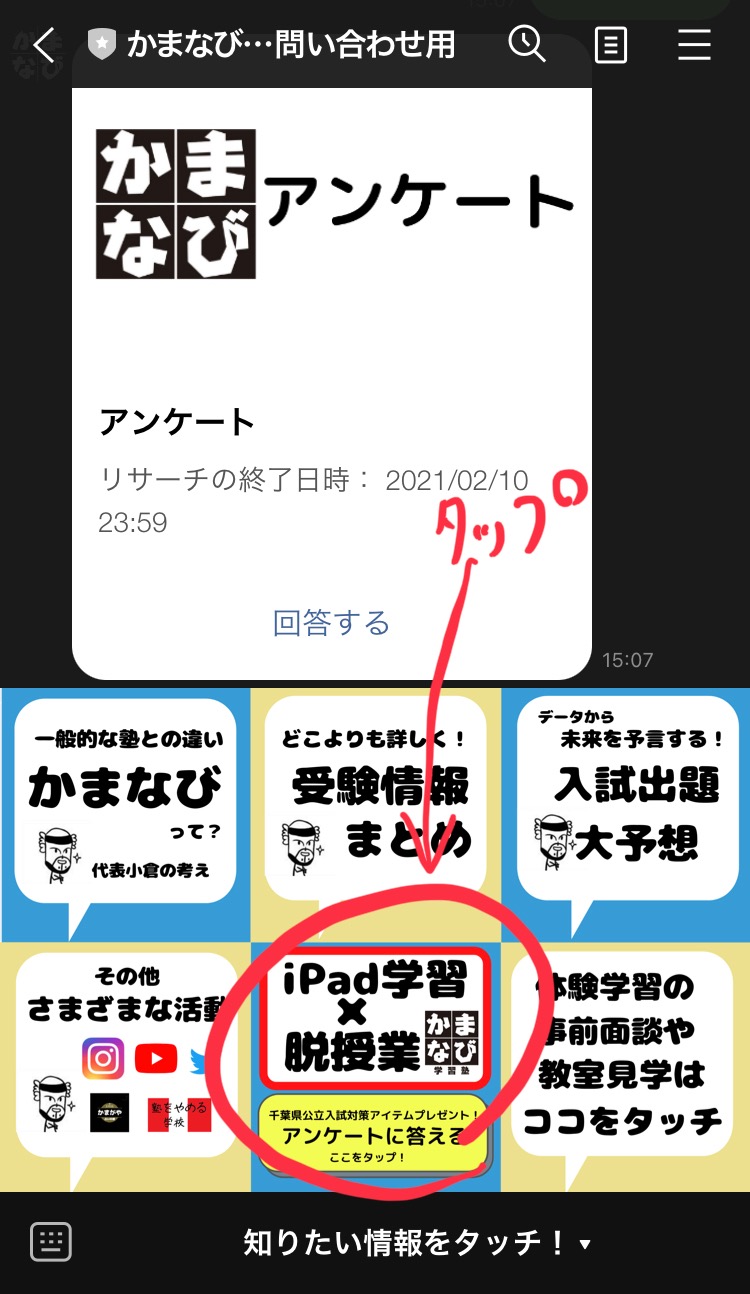Switch to the keyboard input icon

(x=51, y=1243)
